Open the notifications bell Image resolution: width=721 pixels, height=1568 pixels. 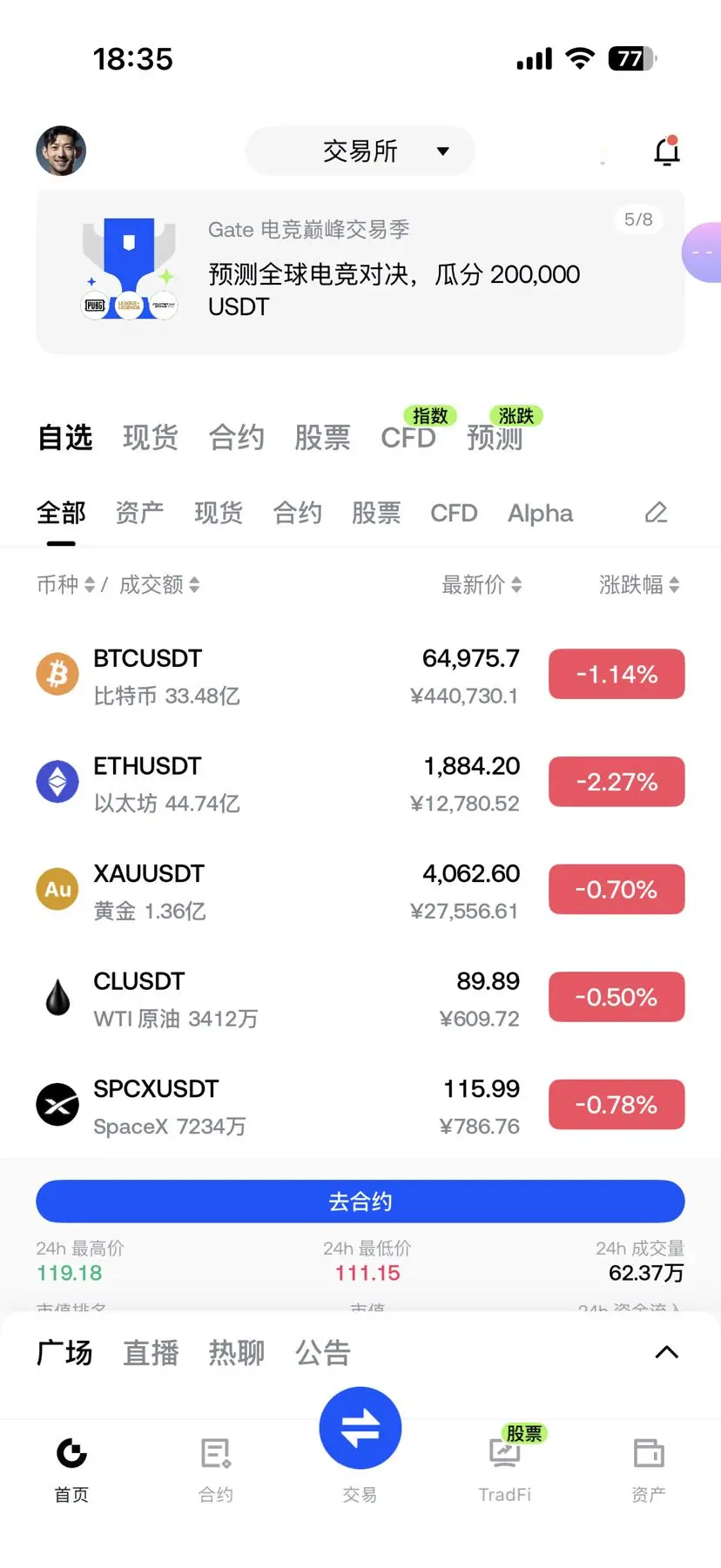point(667,151)
